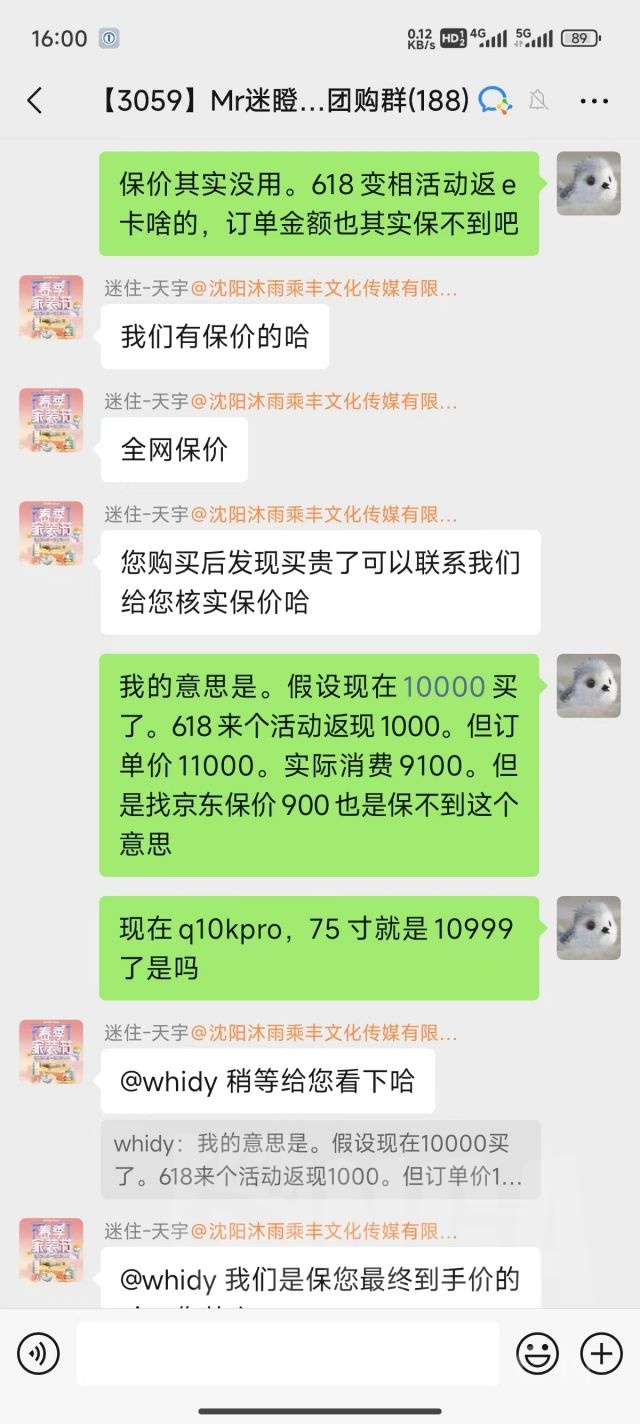Viewport: 640px width, 1424px height.
Task: Jump to quoted whidy message
Action: coord(320,1159)
